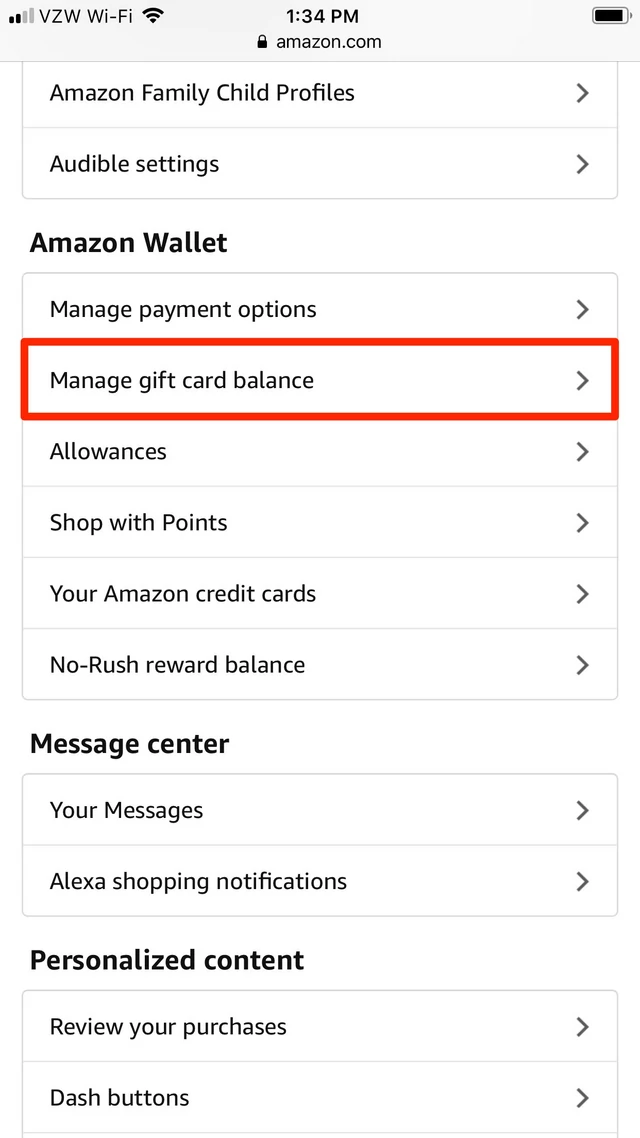This screenshot has height=1138, width=640.
Task: Open Audible settings
Action: point(320,164)
